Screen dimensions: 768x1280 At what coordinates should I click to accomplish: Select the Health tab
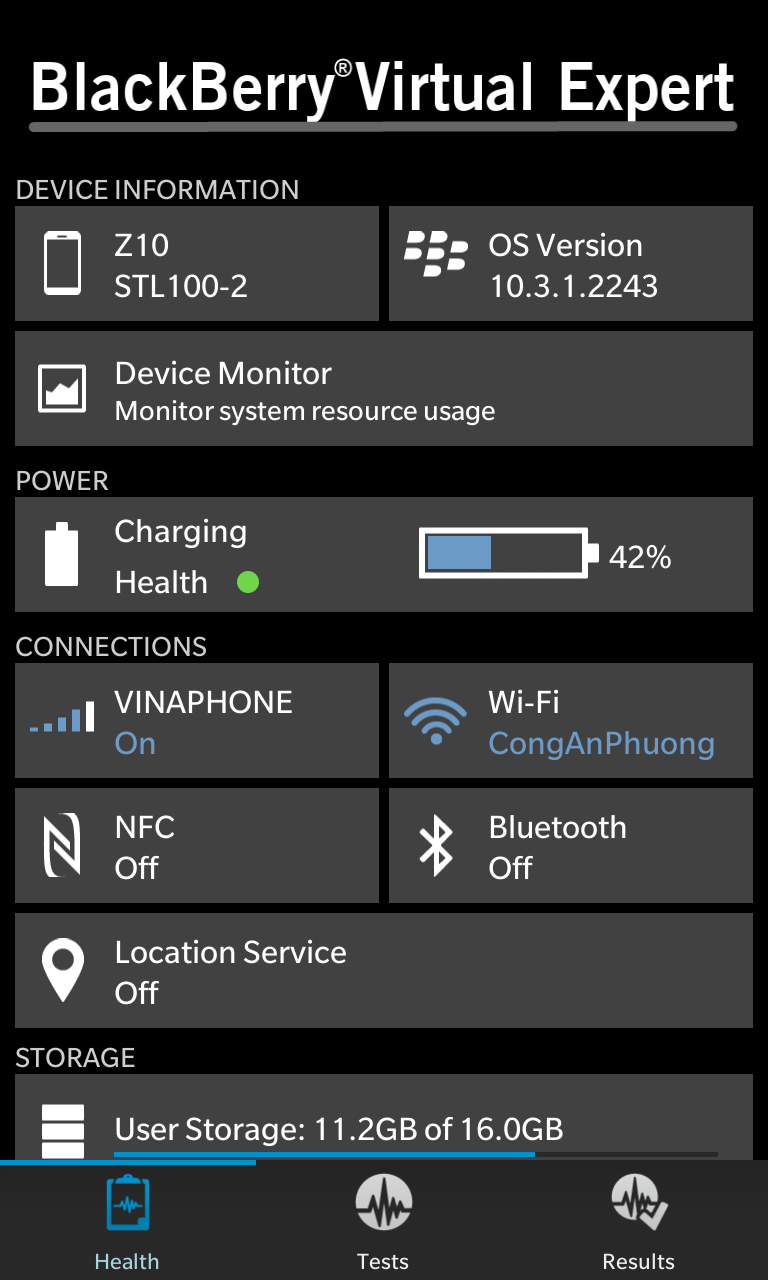coord(127,1221)
